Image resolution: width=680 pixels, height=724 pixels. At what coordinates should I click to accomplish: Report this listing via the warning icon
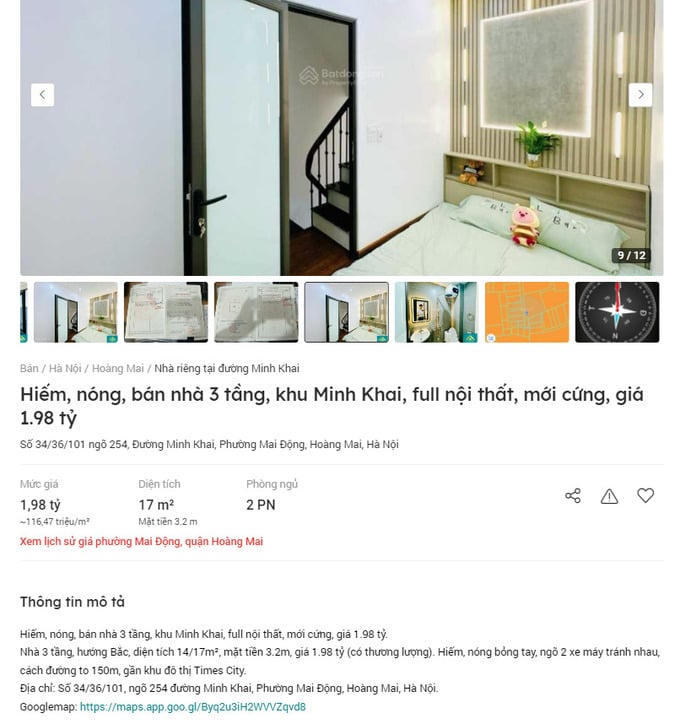pyautogui.click(x=609, y=496)
